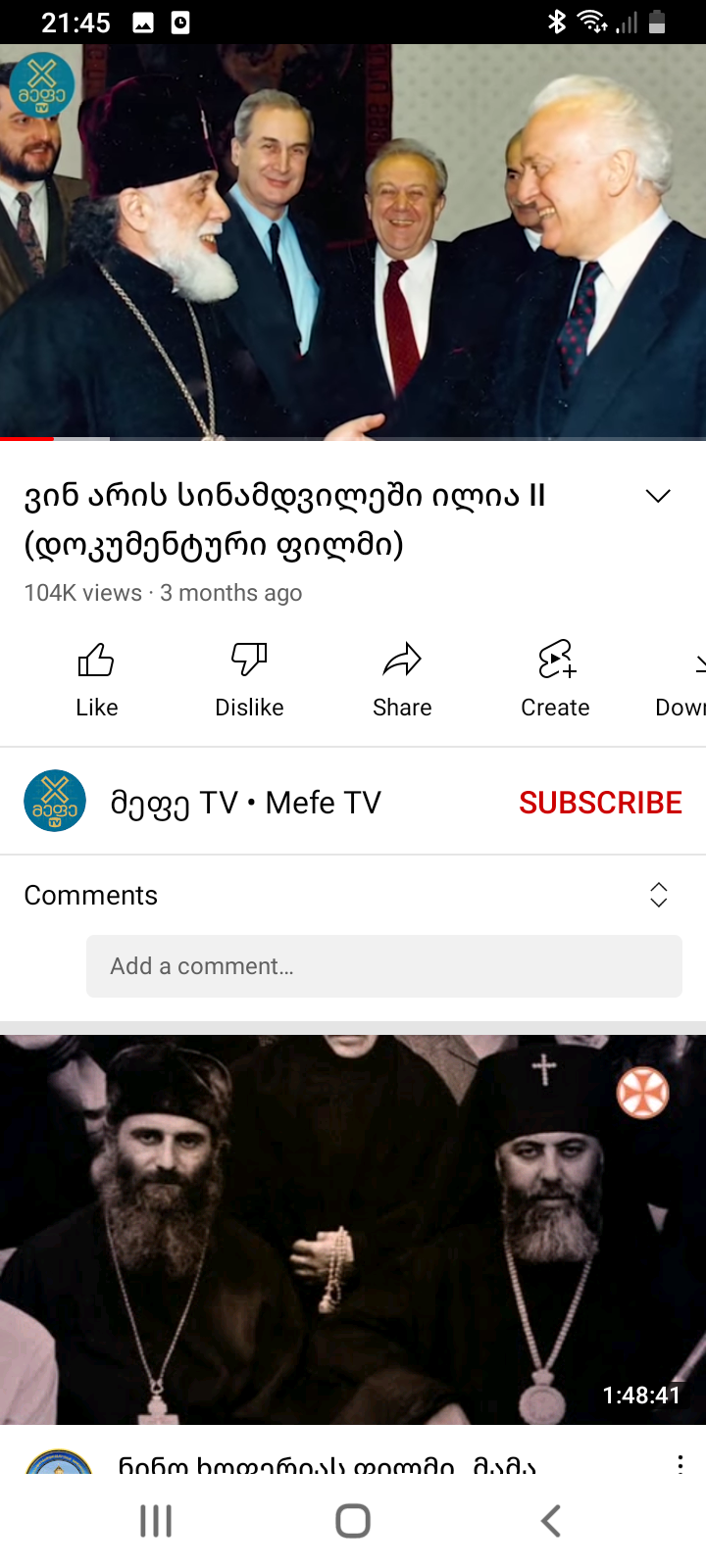Tap the Add a comment field
This screenshot has width=706, height=1568.
[383, 966]
